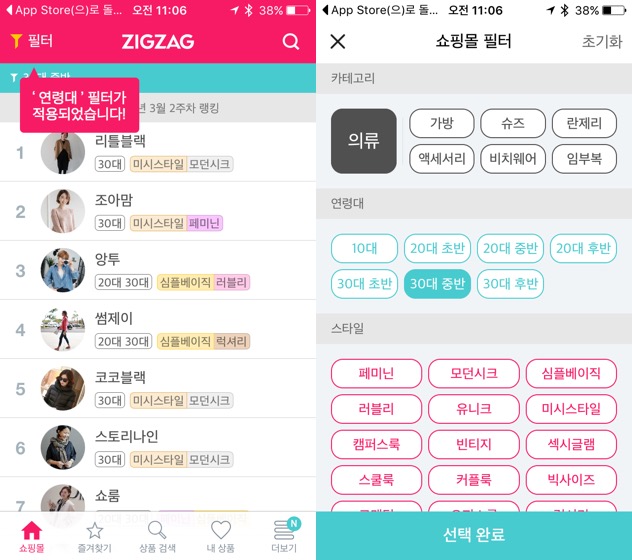Pick the 빈티지 style chip
This screenshot has width=632, height=560.
pyautogui.click(x=474, y=444)
